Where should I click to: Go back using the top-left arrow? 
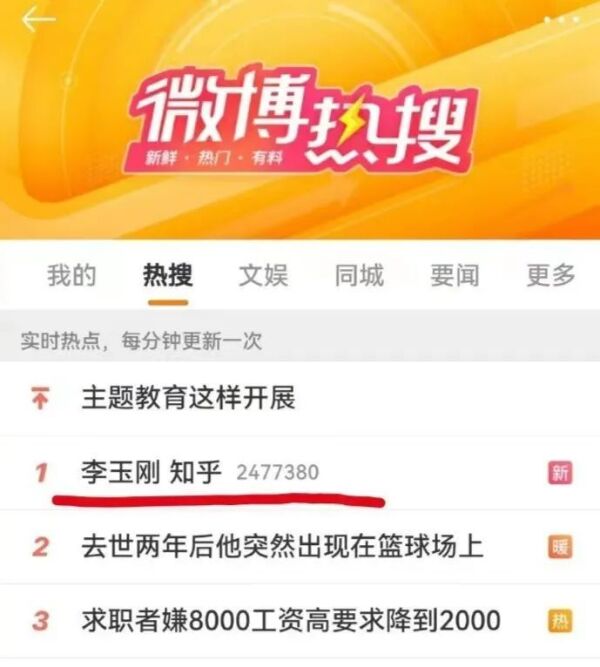38,21
